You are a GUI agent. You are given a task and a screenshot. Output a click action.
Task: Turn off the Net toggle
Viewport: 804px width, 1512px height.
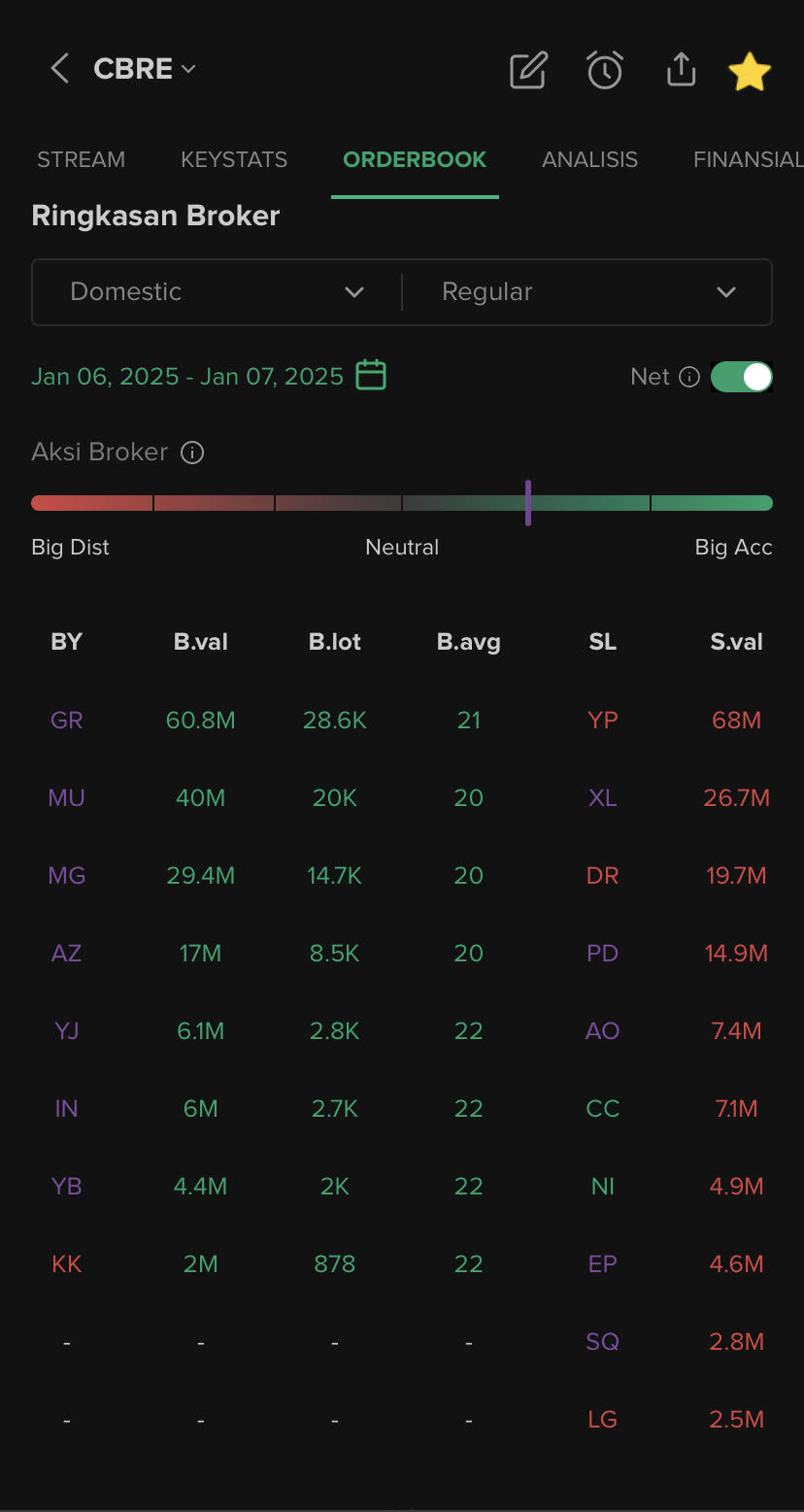(x=742, y=377)
